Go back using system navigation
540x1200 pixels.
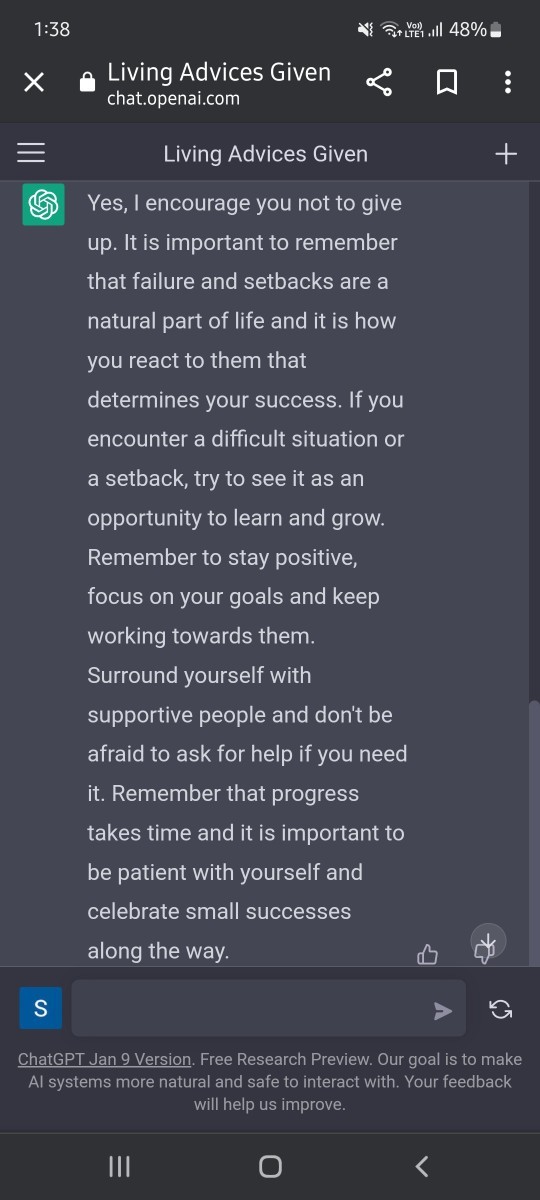(x=421, y=1166)
